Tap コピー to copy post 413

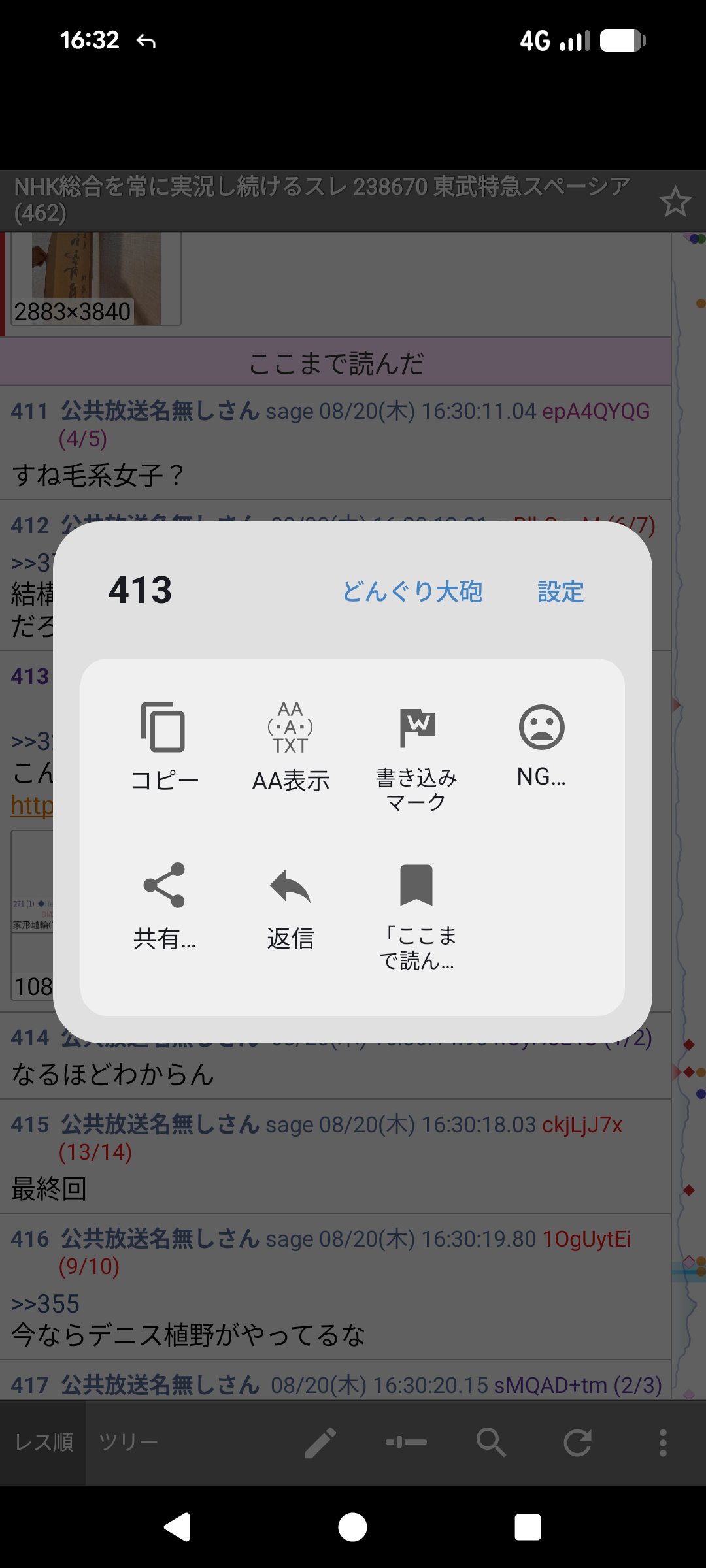[x=164, y=747]
